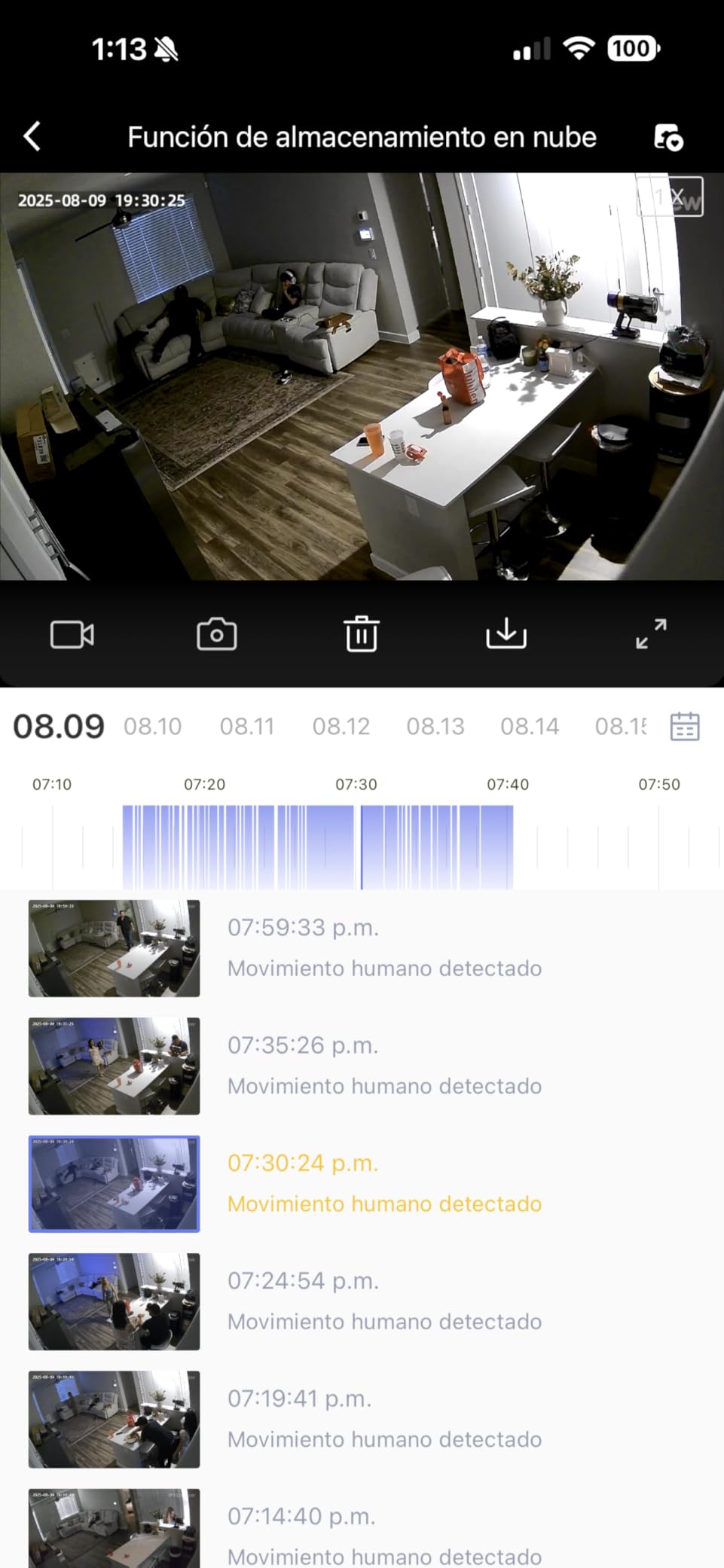Switch to the 08.10 date
The height and width of the screenshot is (1568, 724).
(x=153, y=727)
